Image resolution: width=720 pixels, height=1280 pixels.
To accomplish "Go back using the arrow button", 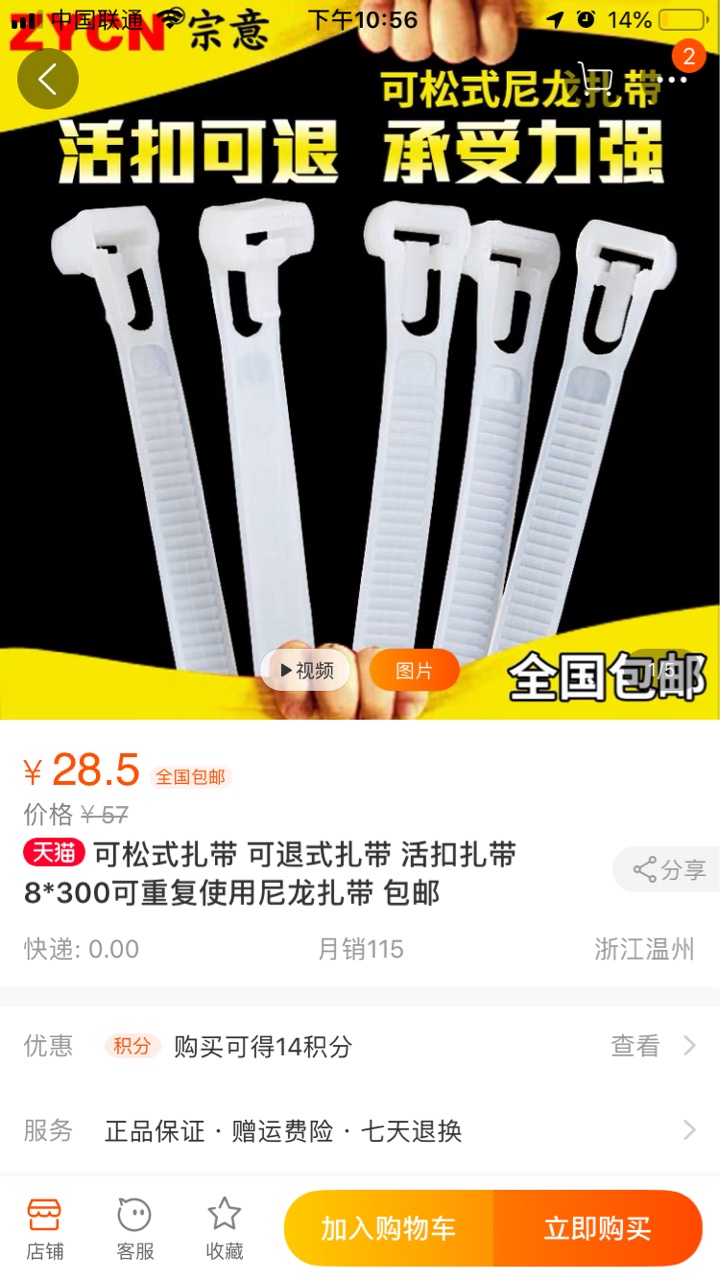I will [48, 79].
